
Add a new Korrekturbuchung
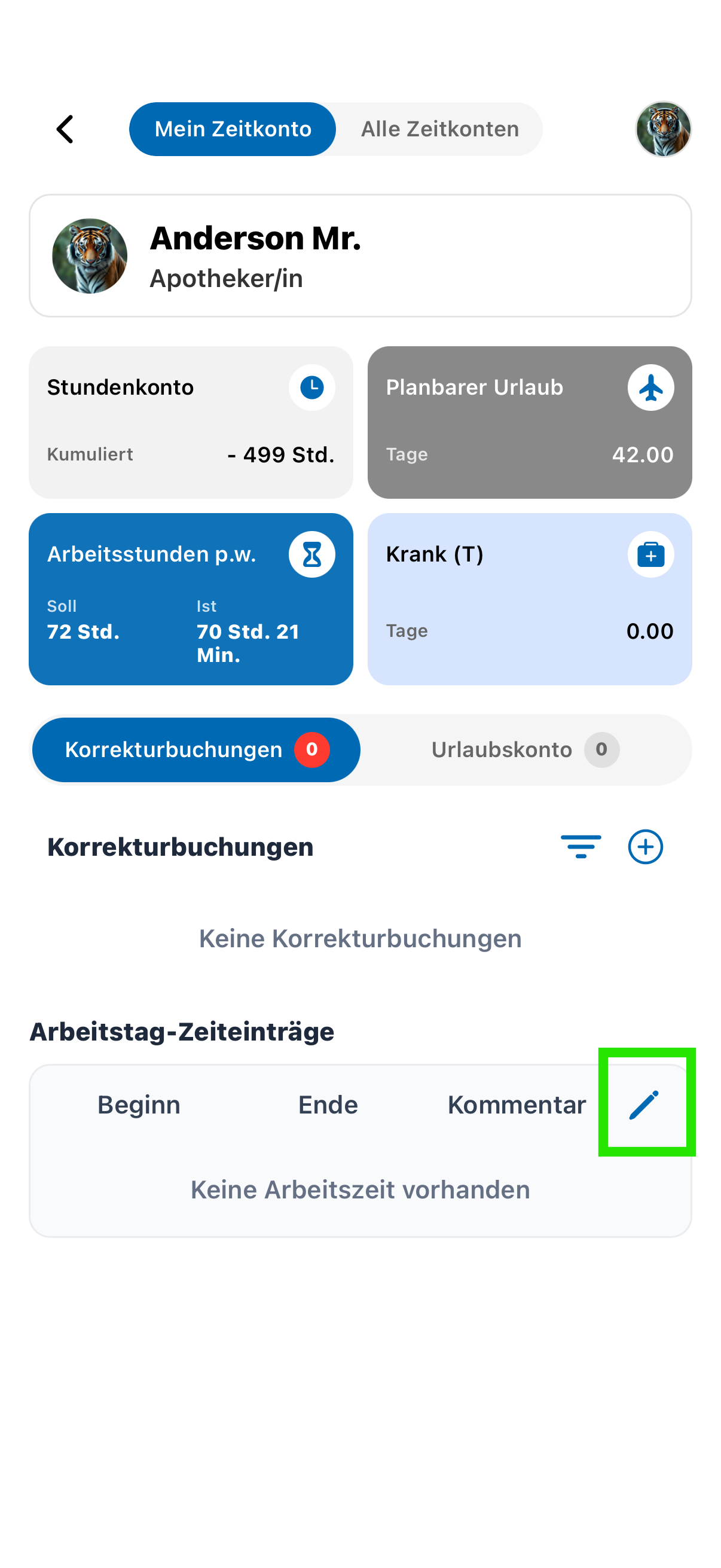645,847
